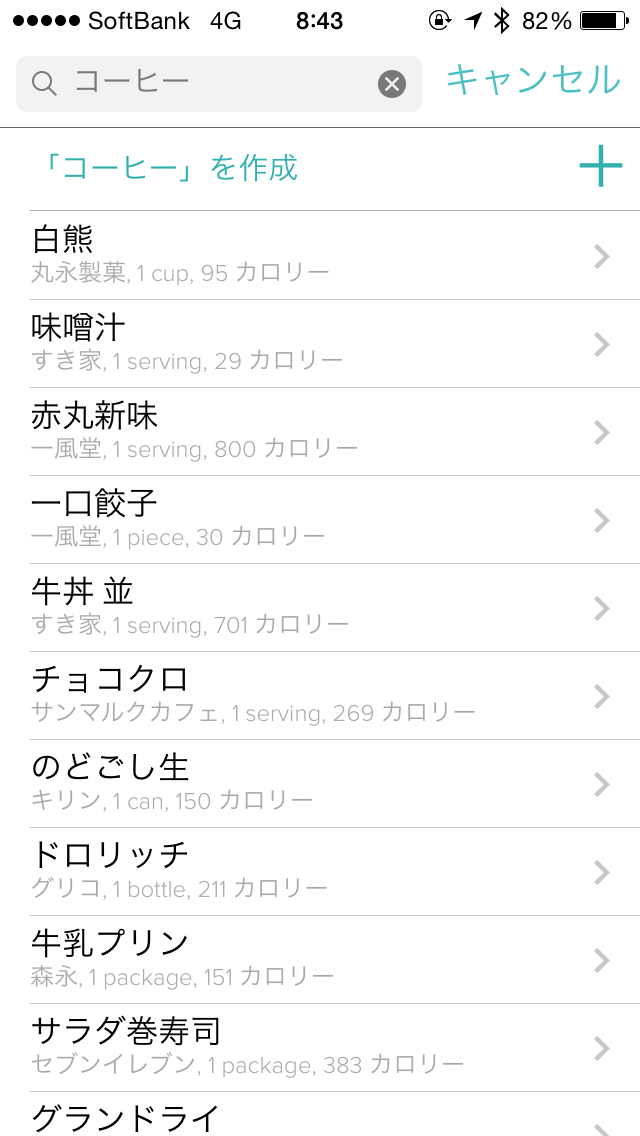Viewport: 640px width, 1136px height.
Task: Tap キャンセル to cancel search
Action: (532, 80)
